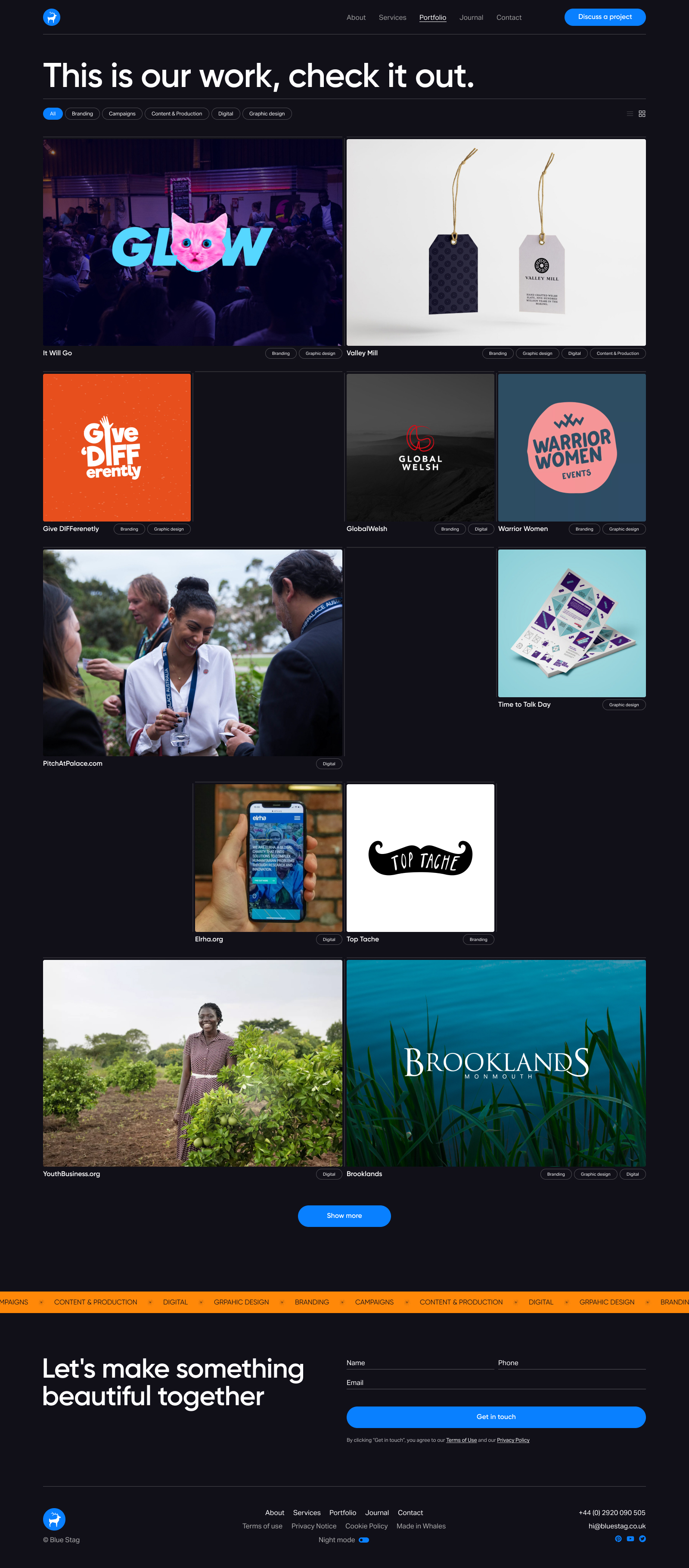Submit the form with Get in touch
Viewport: 689px width, 1568px height.
coord(496,1416)
